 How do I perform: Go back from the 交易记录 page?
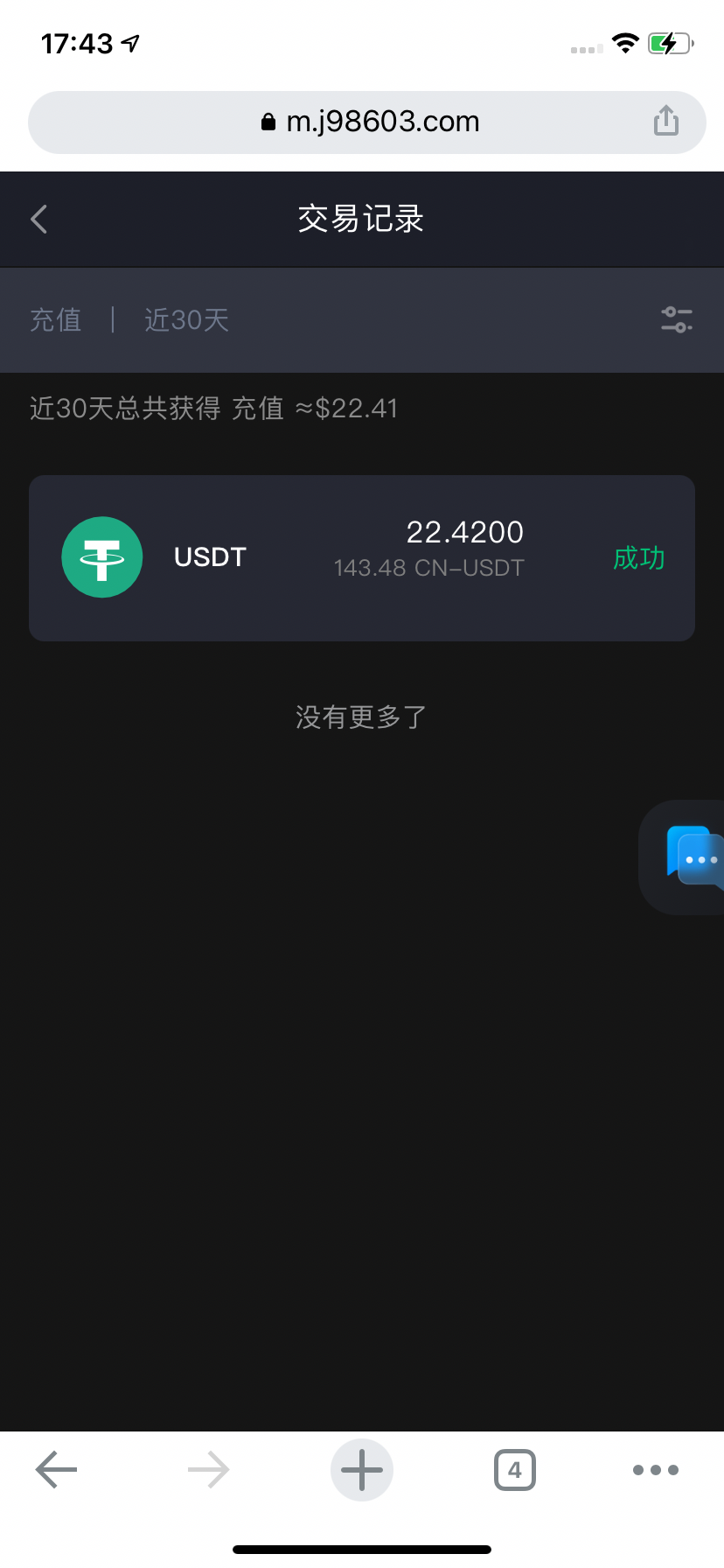coord(39,219)
